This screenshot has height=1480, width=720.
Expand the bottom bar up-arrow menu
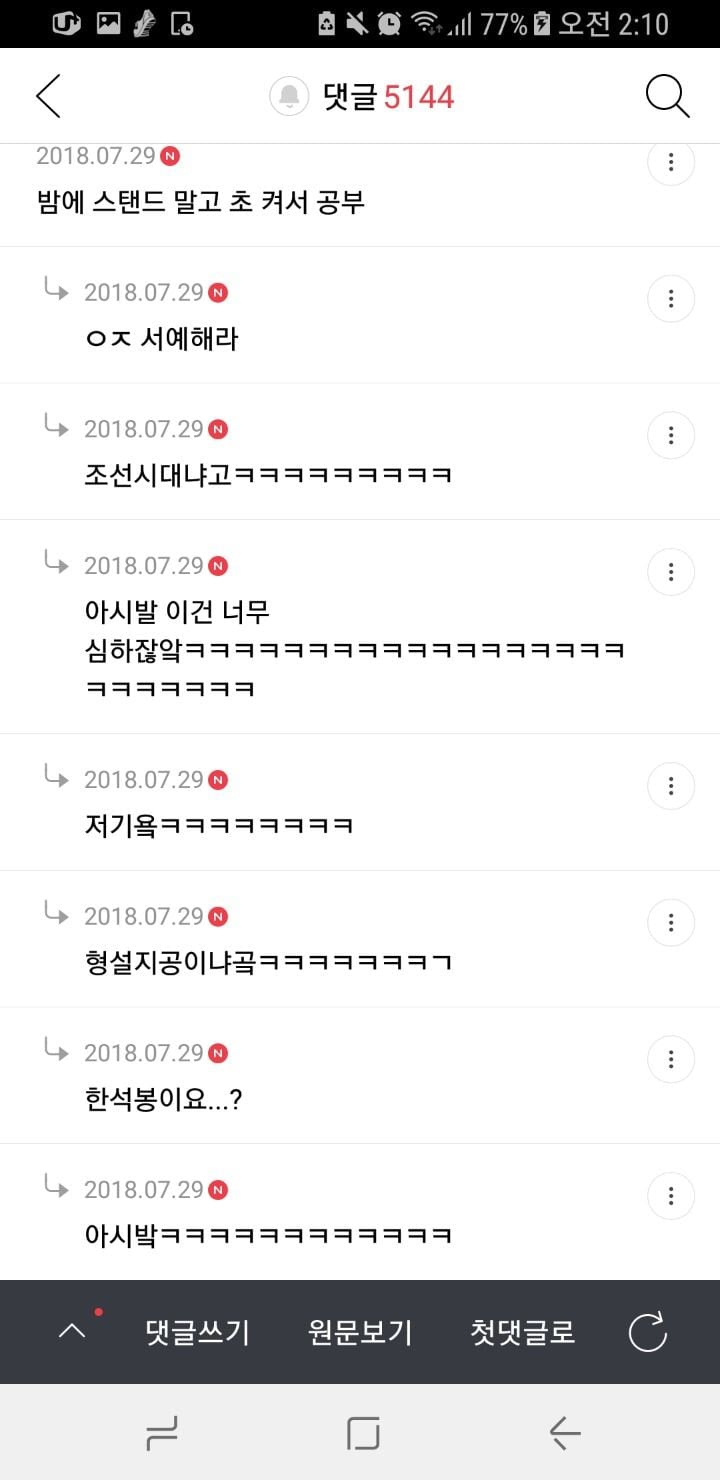[x=72, y=1331]
